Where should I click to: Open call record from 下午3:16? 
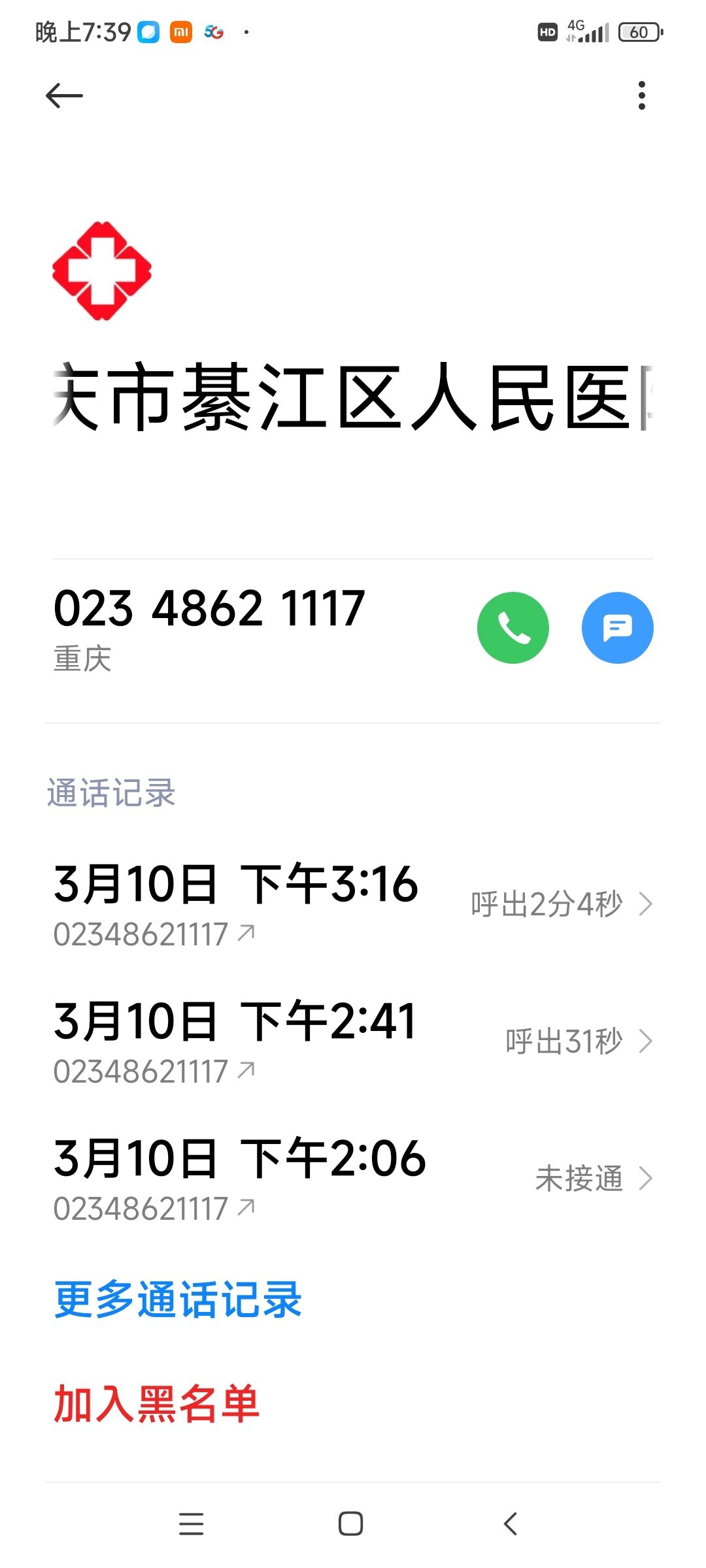(x=353, y=904)
